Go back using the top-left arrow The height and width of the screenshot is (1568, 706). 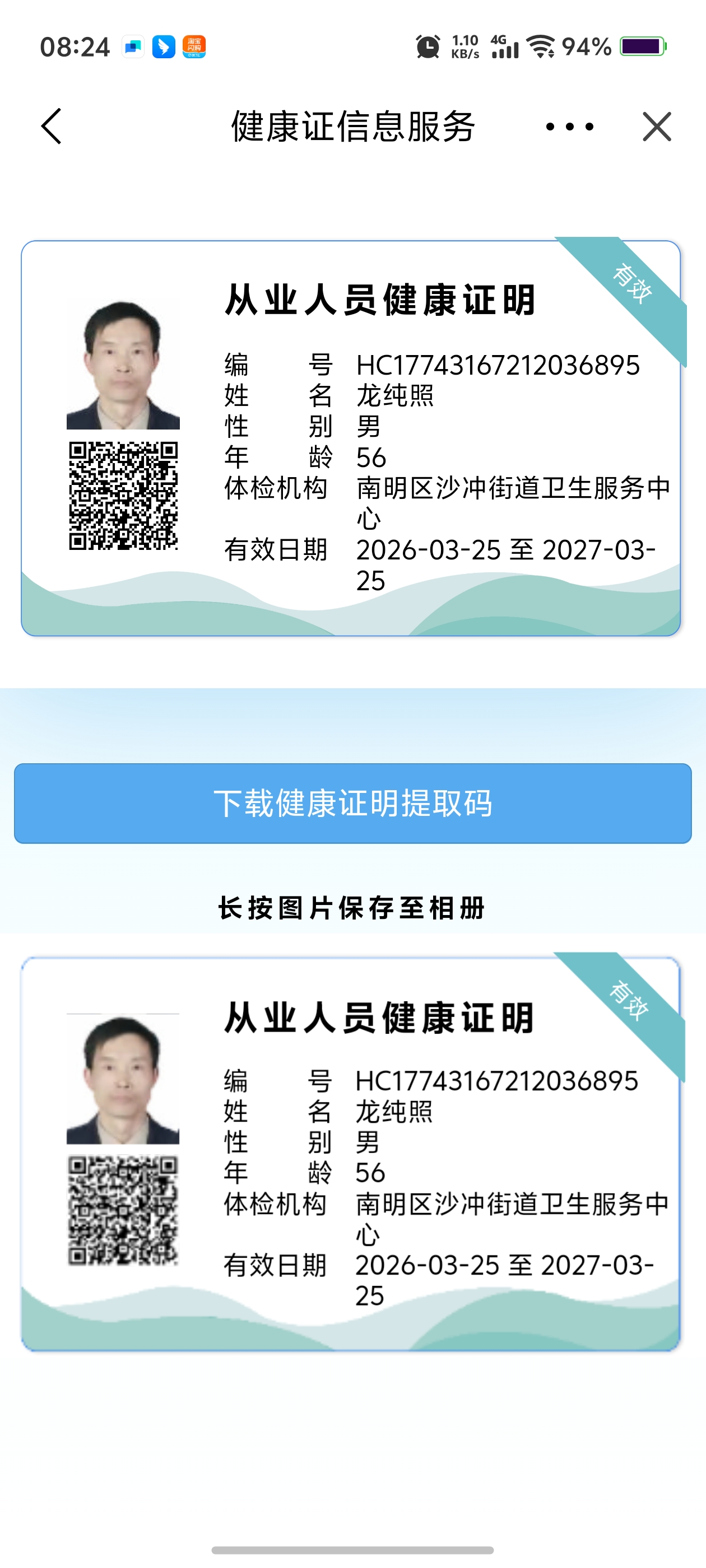51,127
